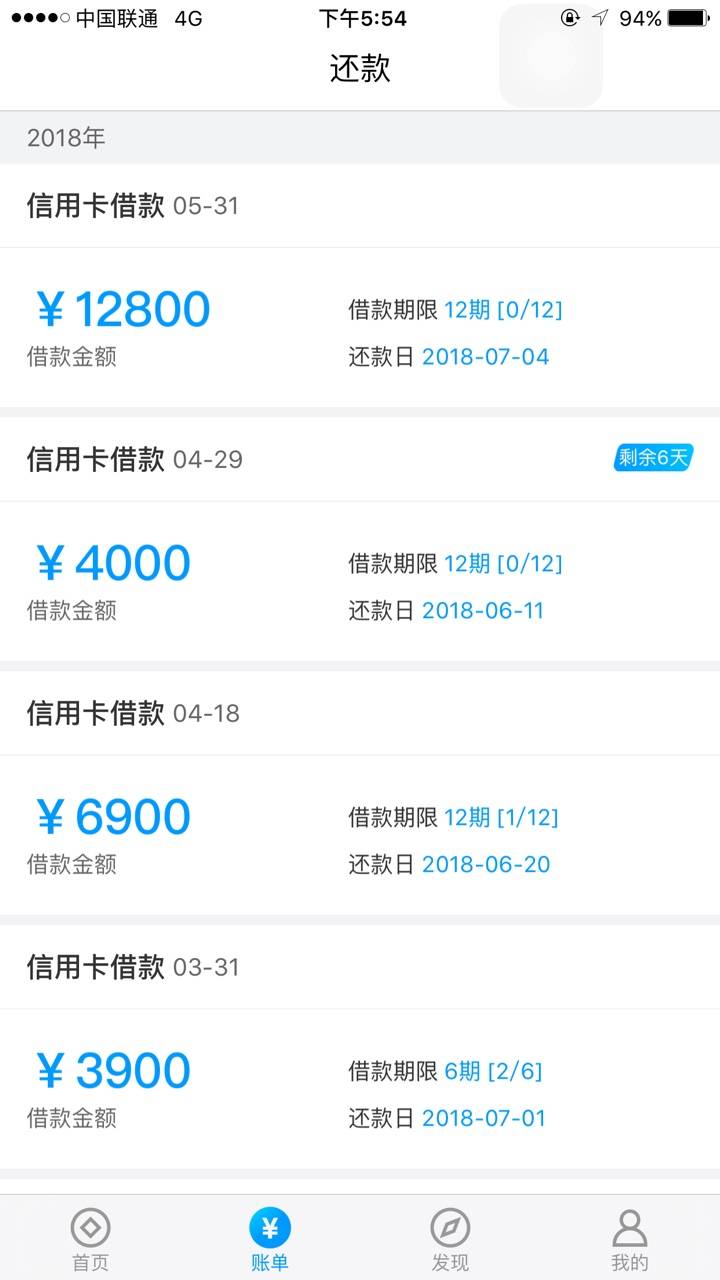
Task: Tap the floating assistive touch button
Action: click(551, 56)
